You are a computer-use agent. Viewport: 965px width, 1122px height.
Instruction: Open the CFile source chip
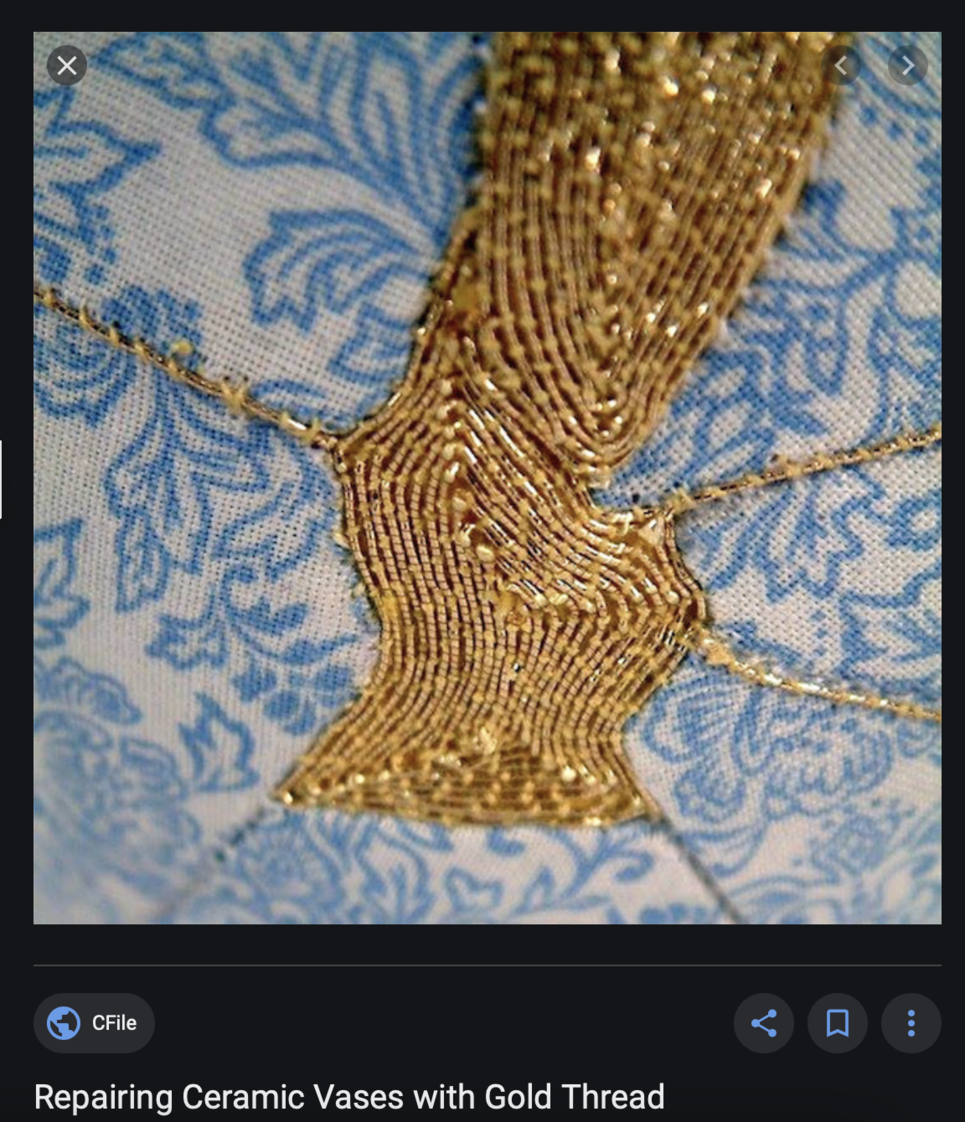(x=94, y=1023)
